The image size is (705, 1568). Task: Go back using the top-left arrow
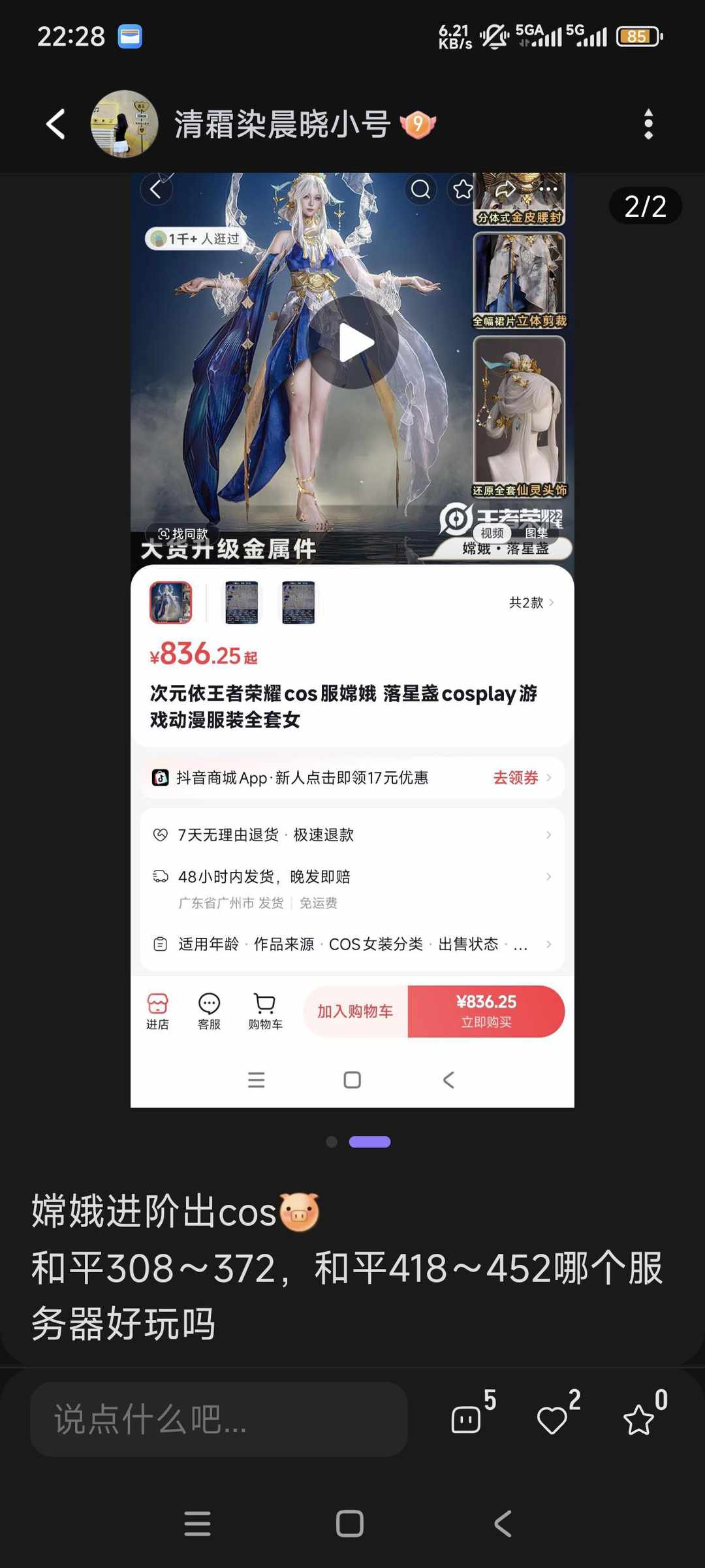pyautogui.click(x=56, y=124)
